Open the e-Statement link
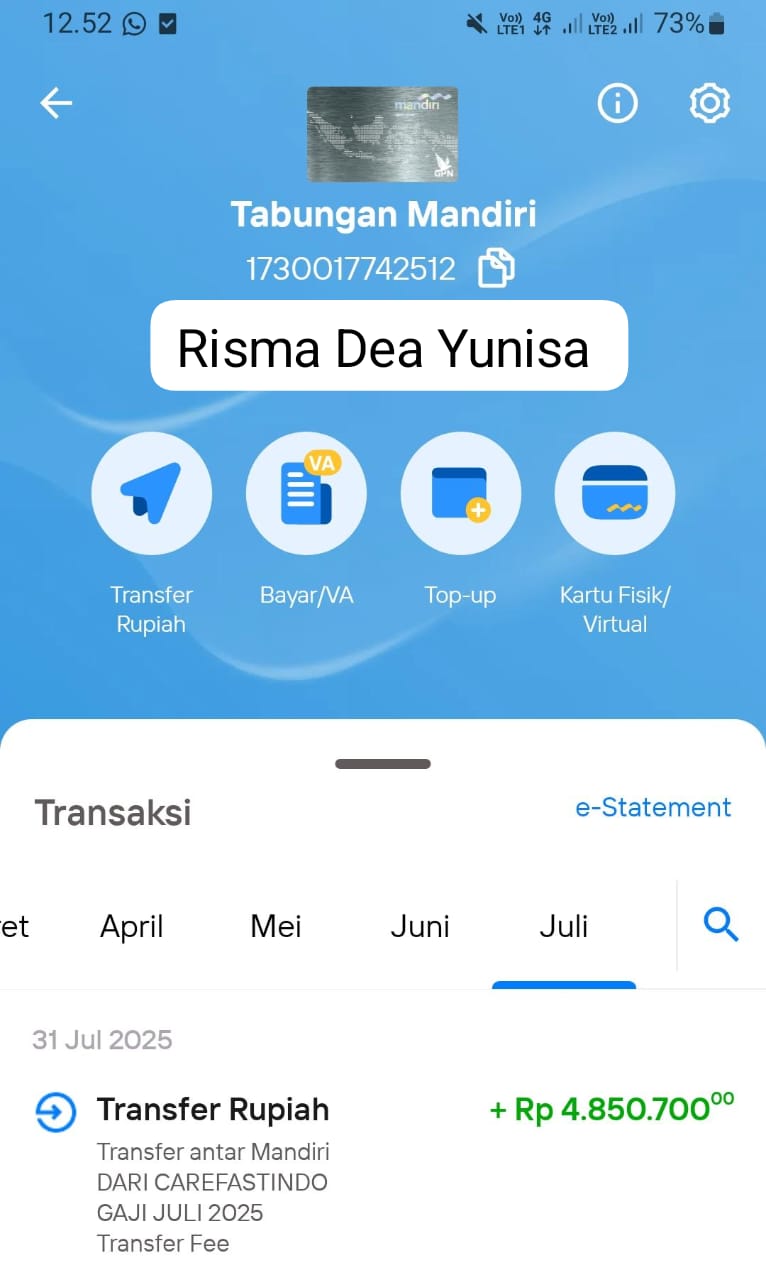 (653, 807)
